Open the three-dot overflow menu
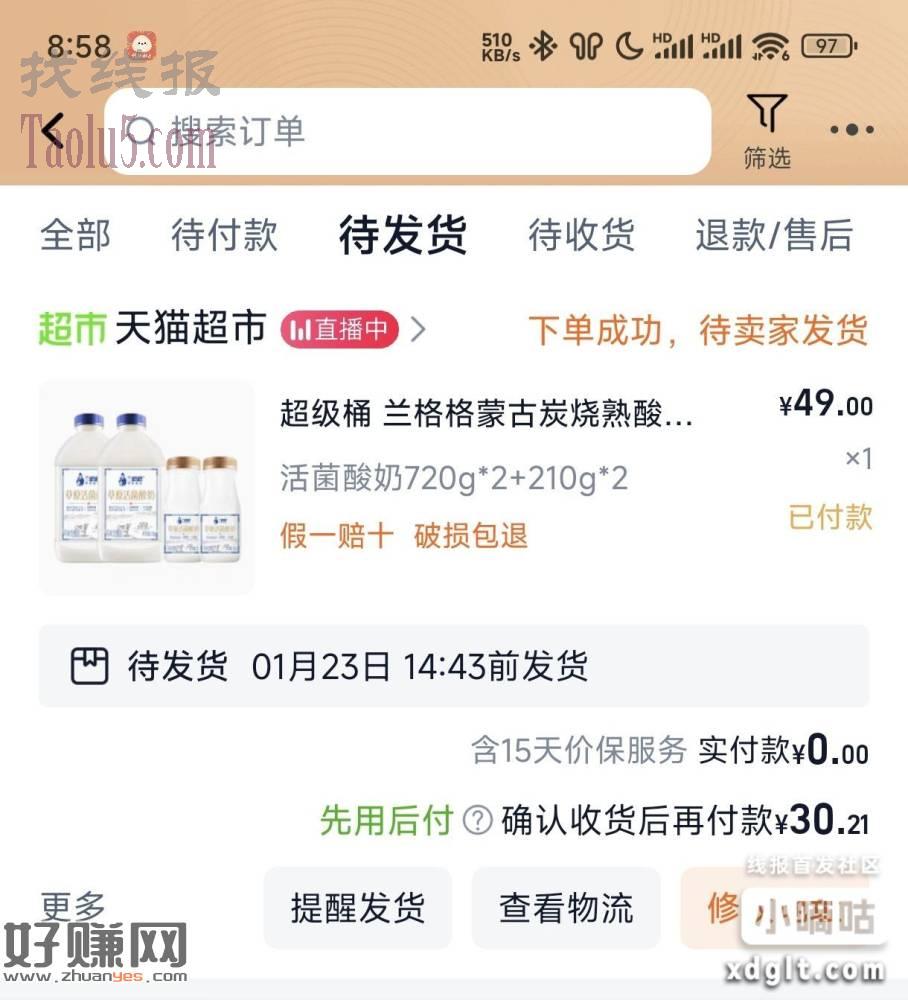The width and height of the screenshot is (908, 1000). click(x=851, y=130)
